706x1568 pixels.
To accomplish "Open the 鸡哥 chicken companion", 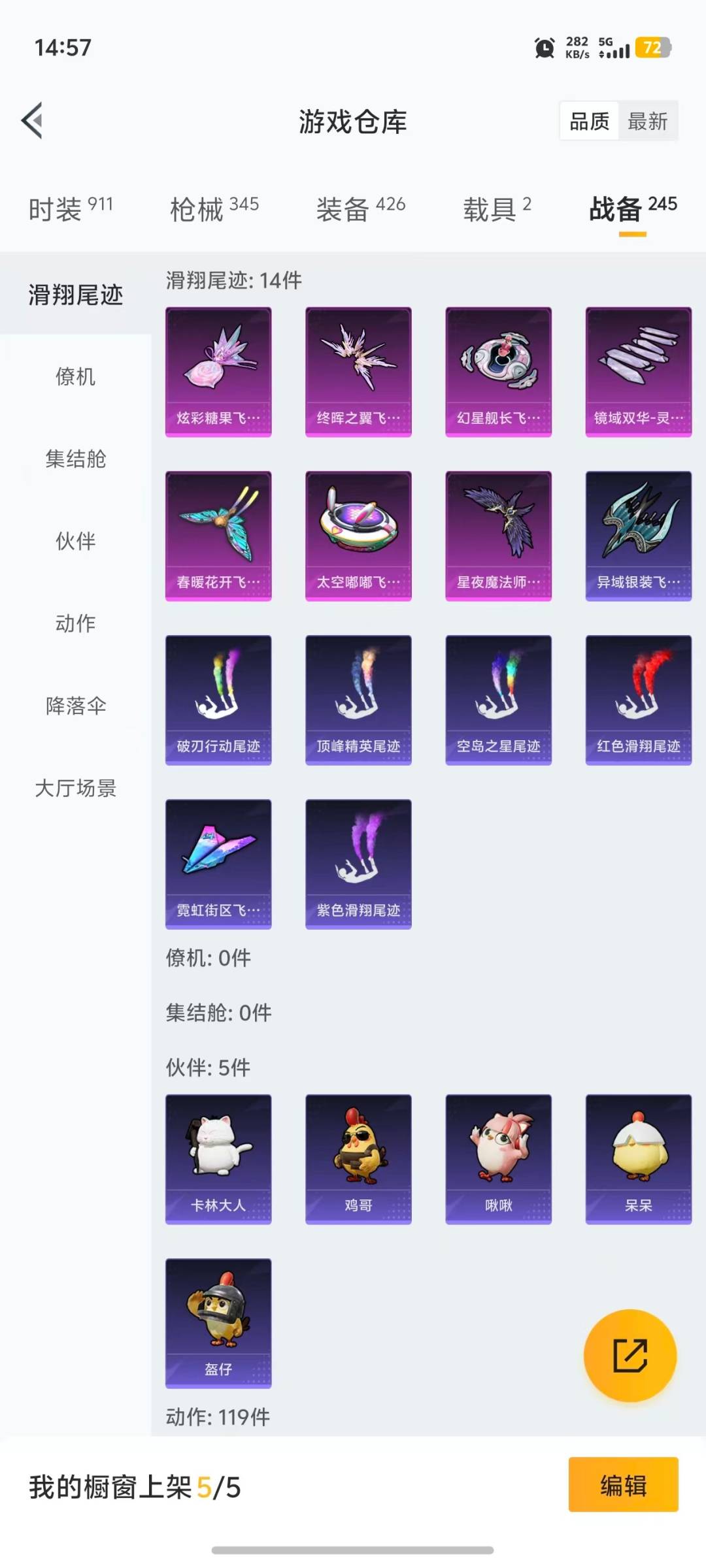I will [x=358, y=1160].
